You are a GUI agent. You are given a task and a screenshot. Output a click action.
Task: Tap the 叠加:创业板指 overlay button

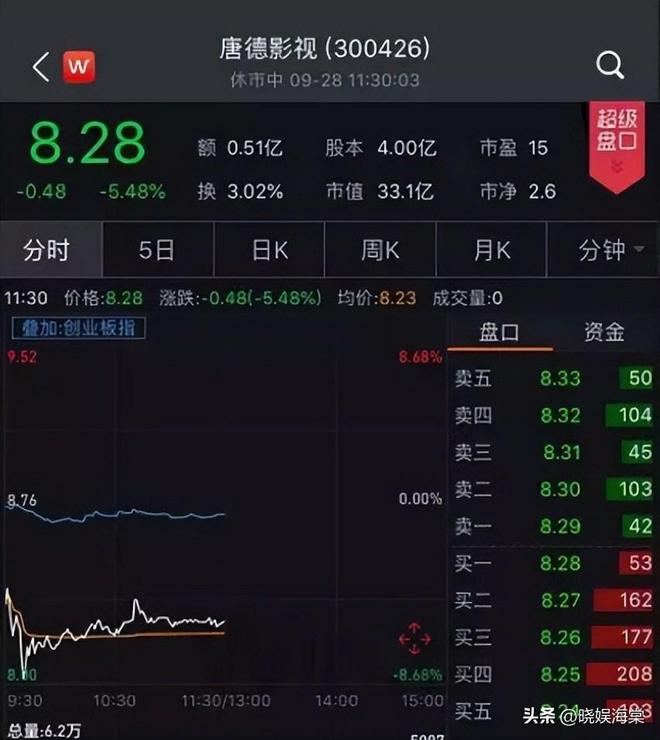pos(78,328)
